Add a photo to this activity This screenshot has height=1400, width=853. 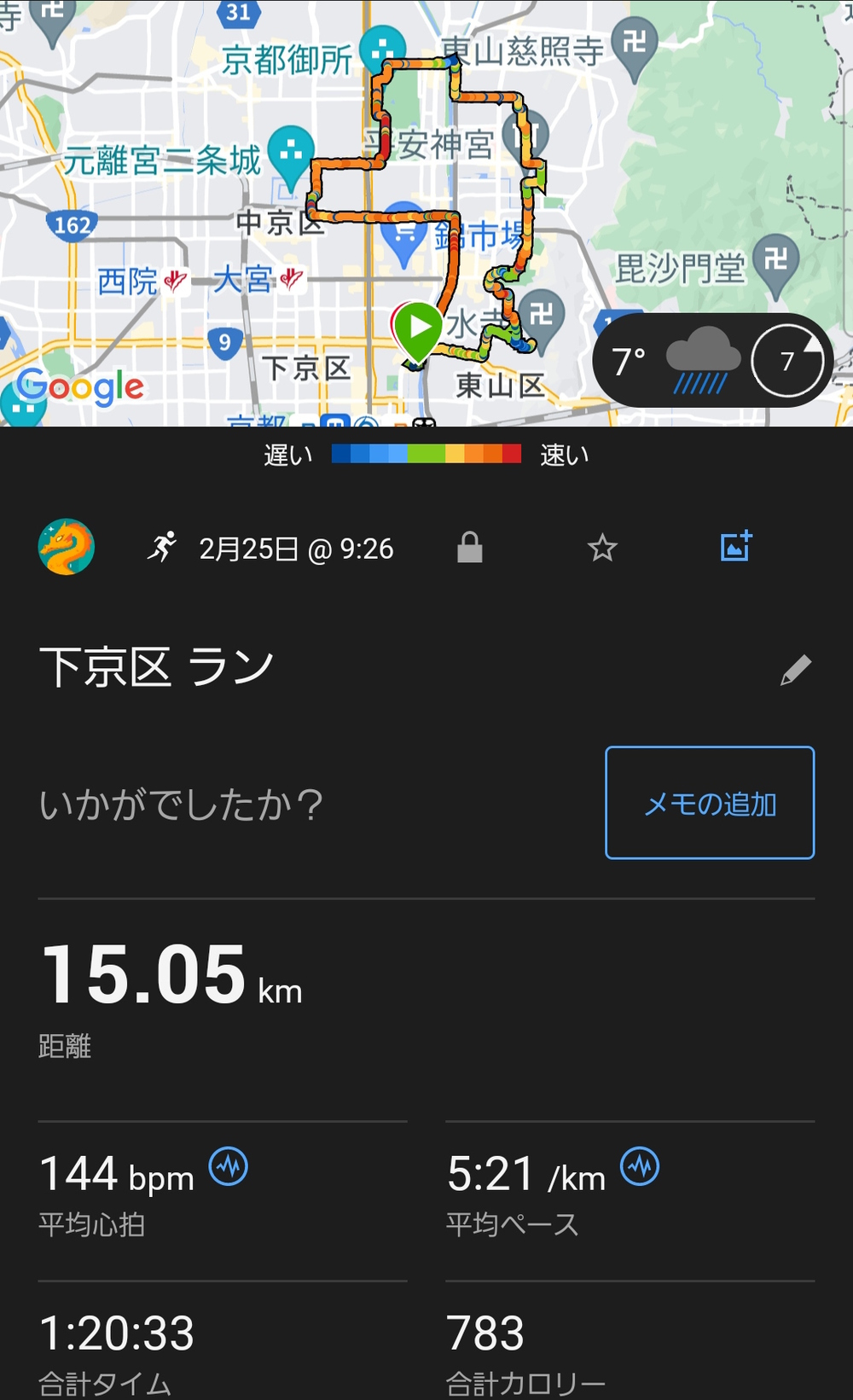[735, 546]
